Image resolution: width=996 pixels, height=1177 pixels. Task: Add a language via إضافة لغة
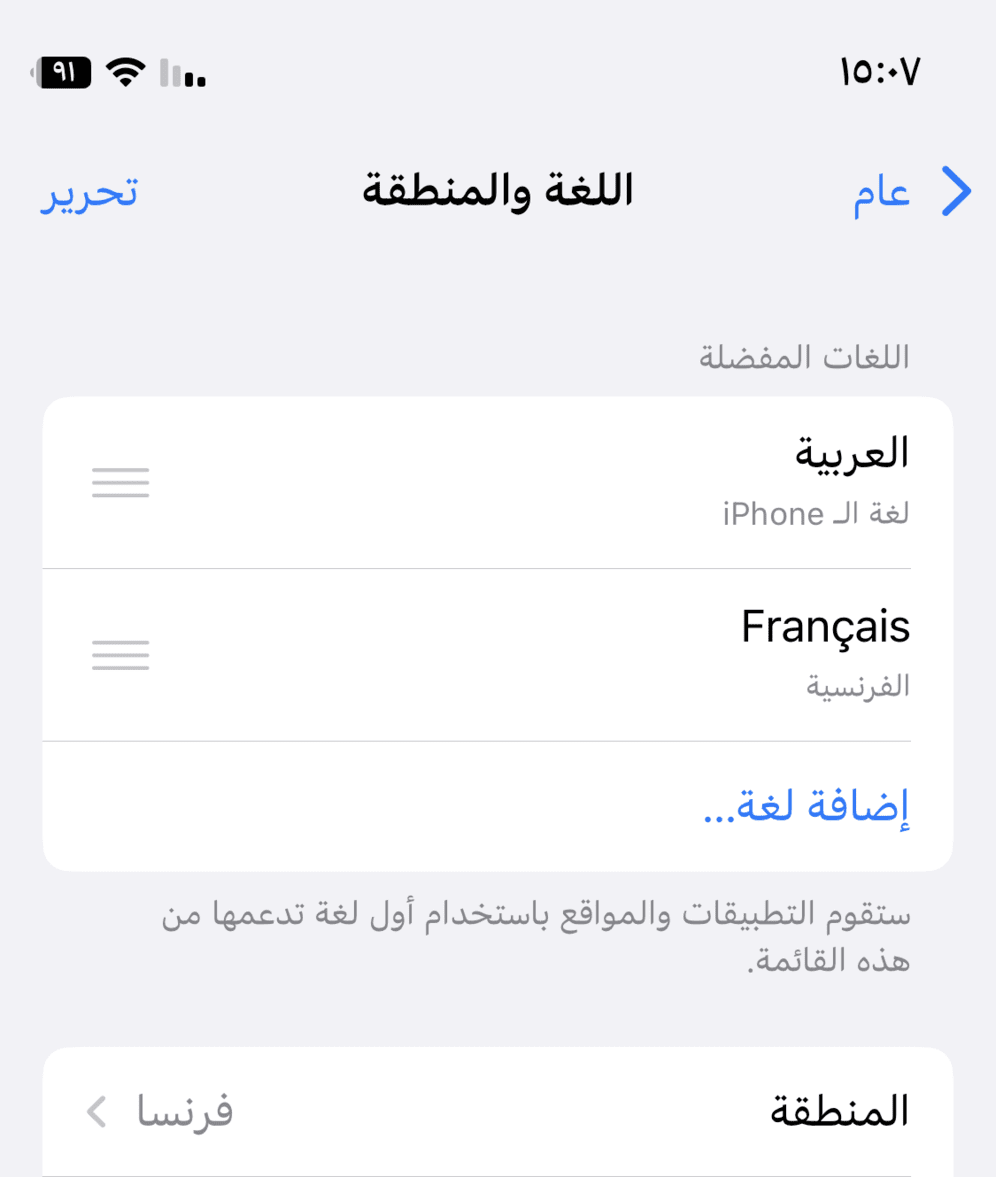point(806,806)
